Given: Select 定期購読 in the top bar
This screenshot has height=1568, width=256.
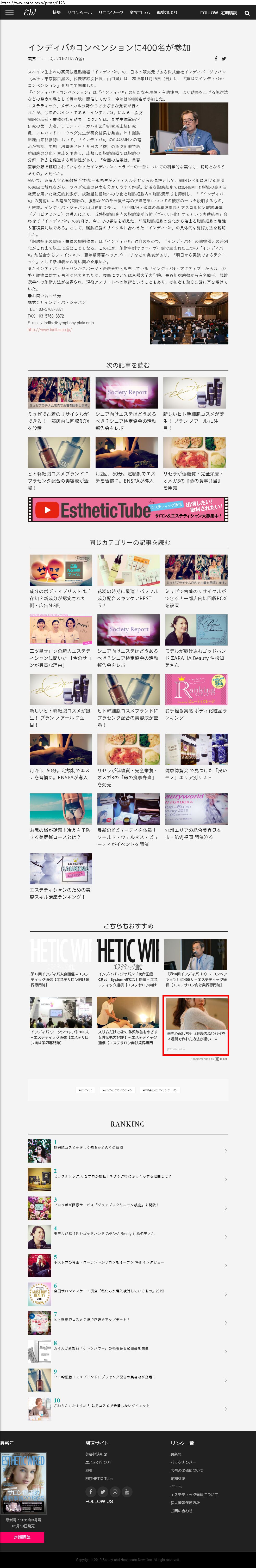Looking at the screenshot, I should 229,13.
